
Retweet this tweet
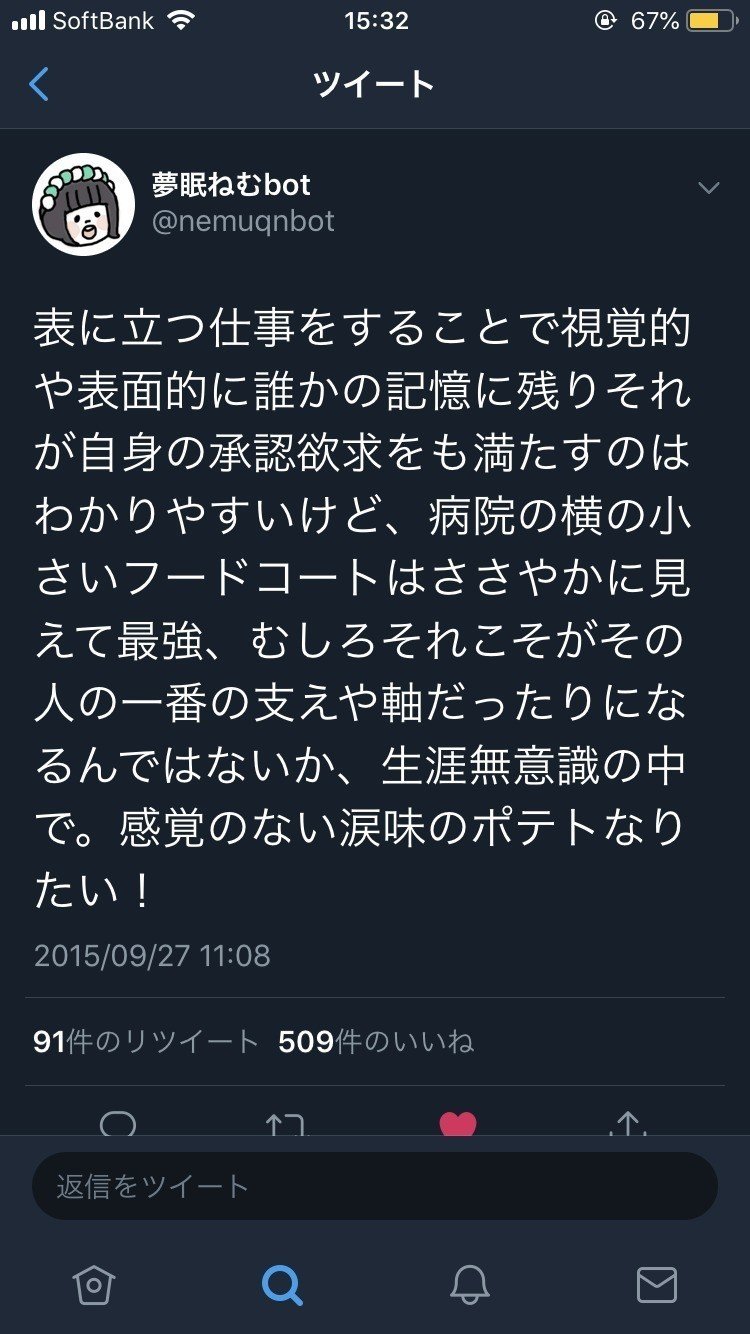point(287,1125)
